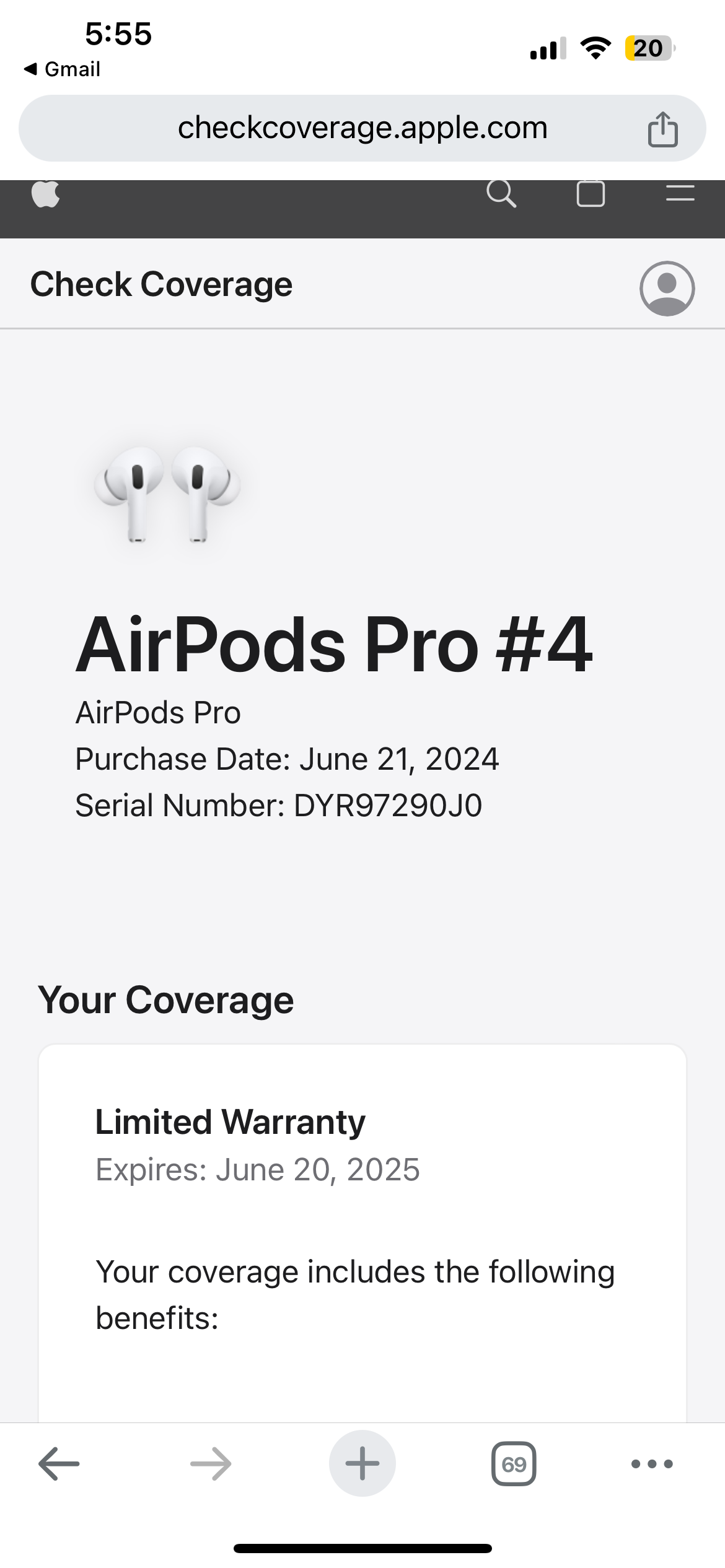Open the shopping bag
This screenshot has height=1568, width=725.
590,194
